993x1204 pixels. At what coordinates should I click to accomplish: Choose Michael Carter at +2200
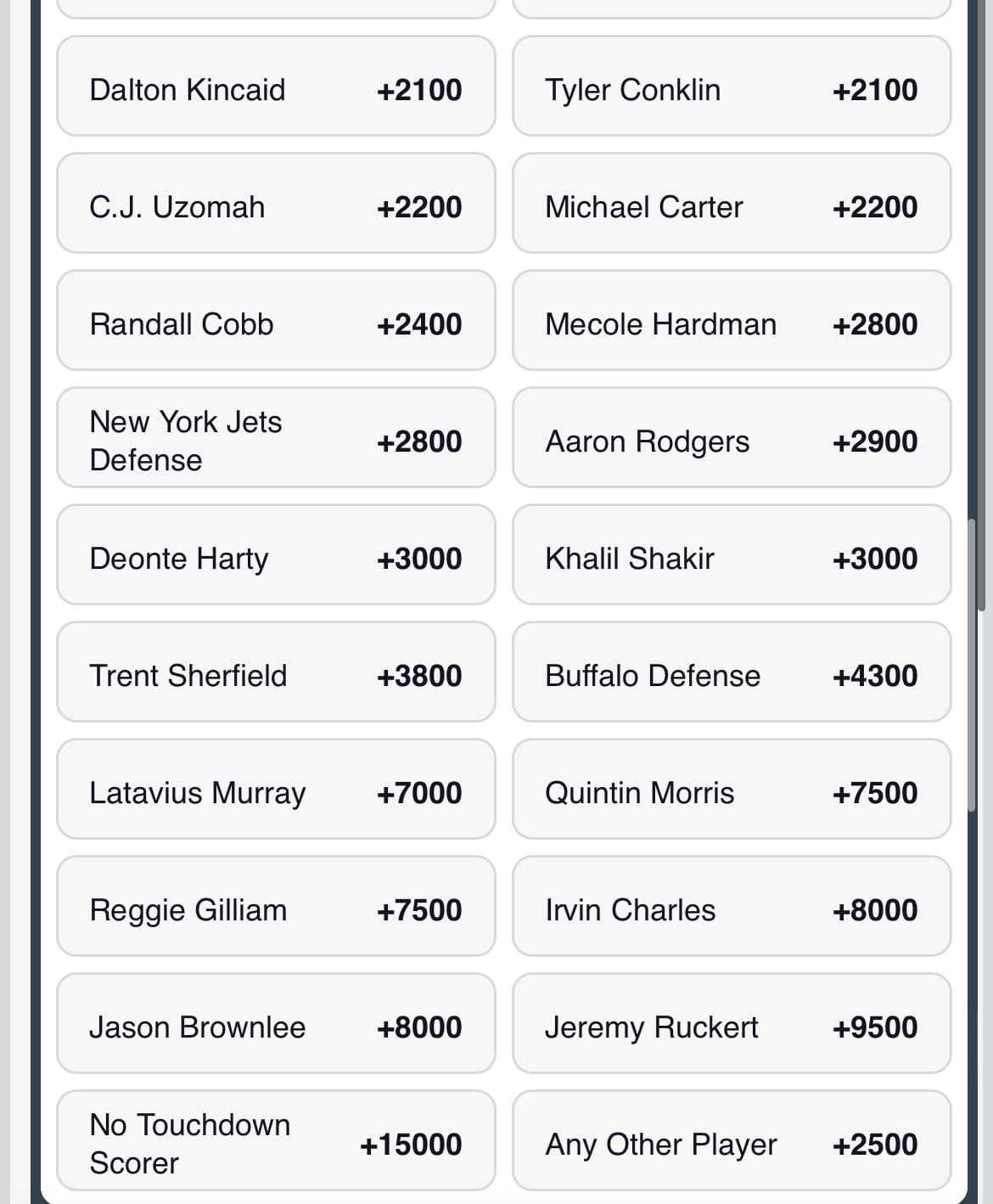click(731, 206)
